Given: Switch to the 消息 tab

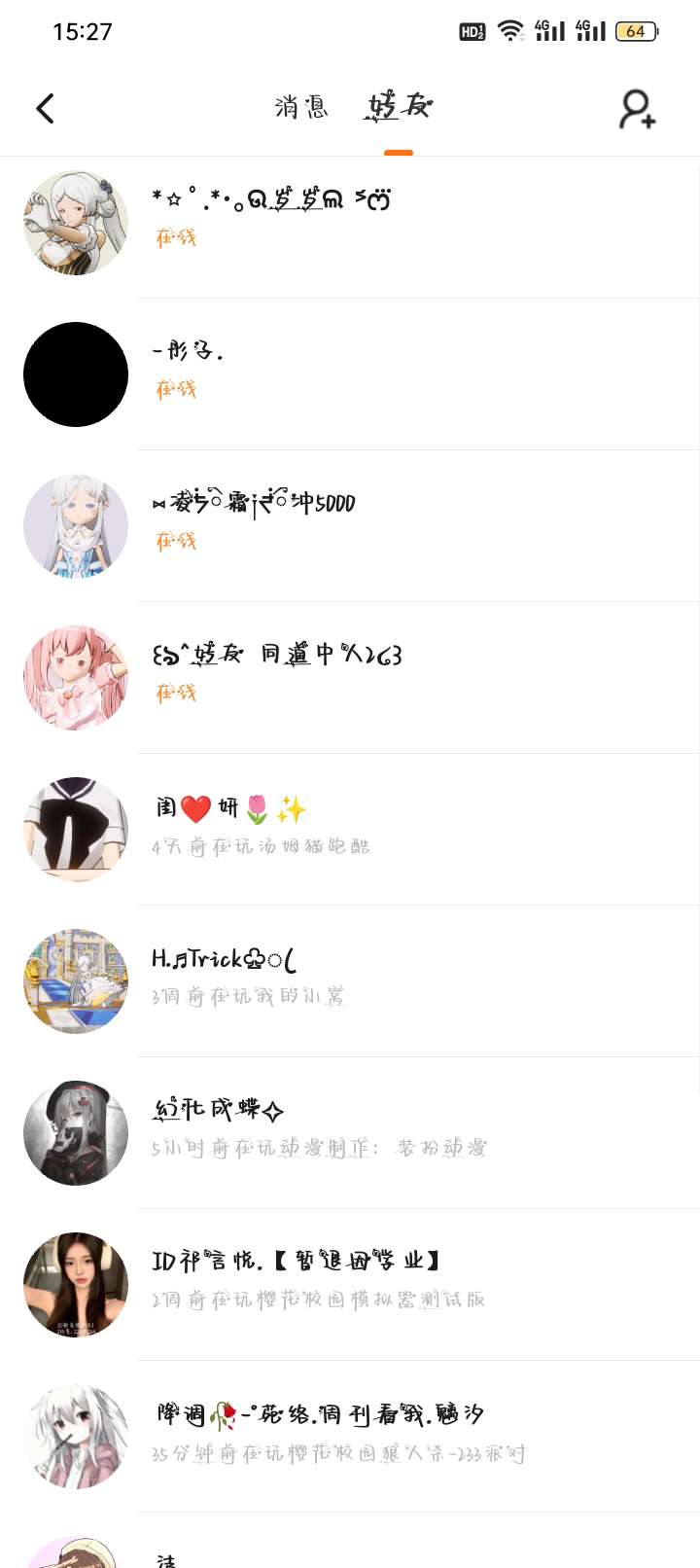Looking at the screenshot, I should coord(301,106).
